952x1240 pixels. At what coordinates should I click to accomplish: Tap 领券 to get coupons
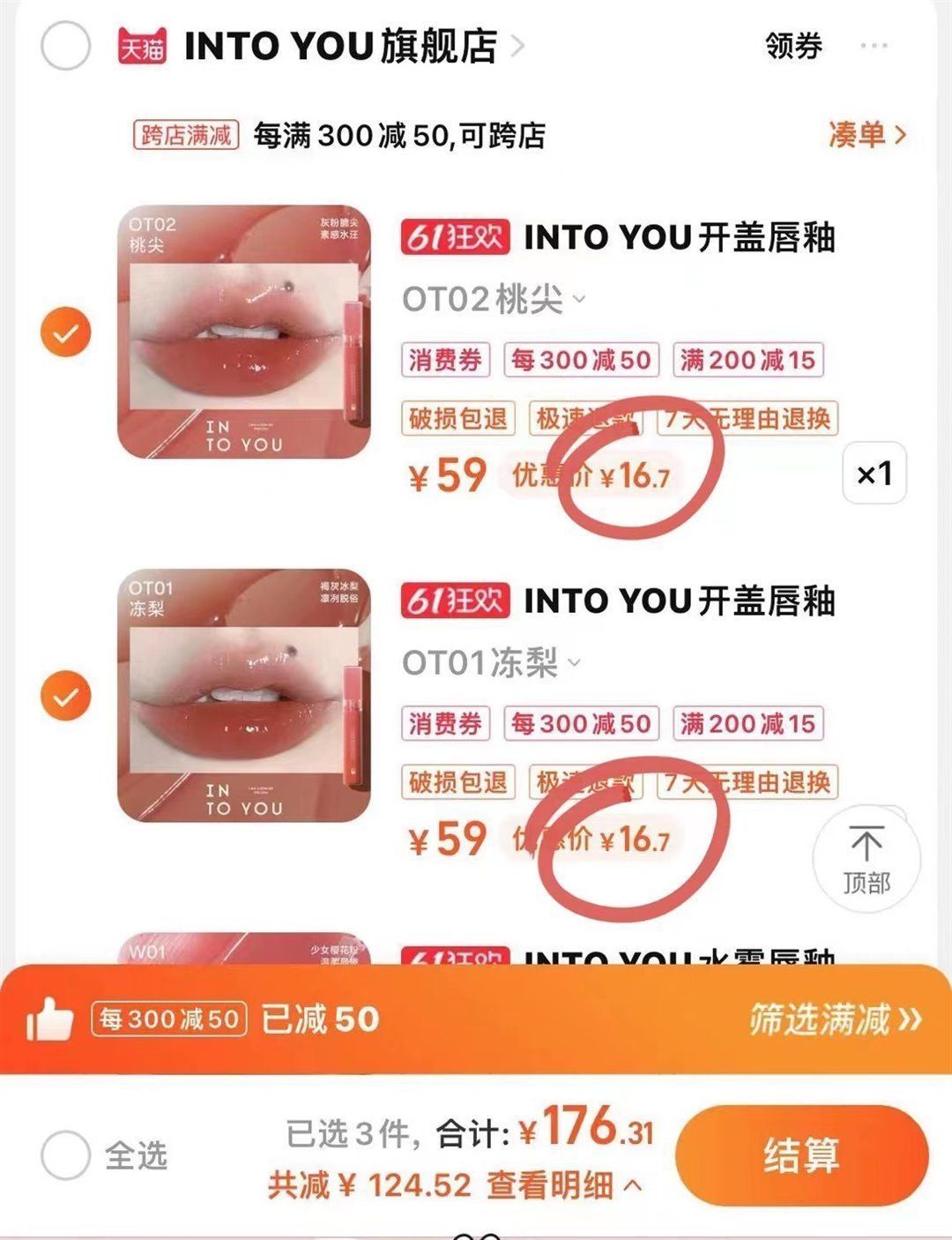[x=793, y=46]
